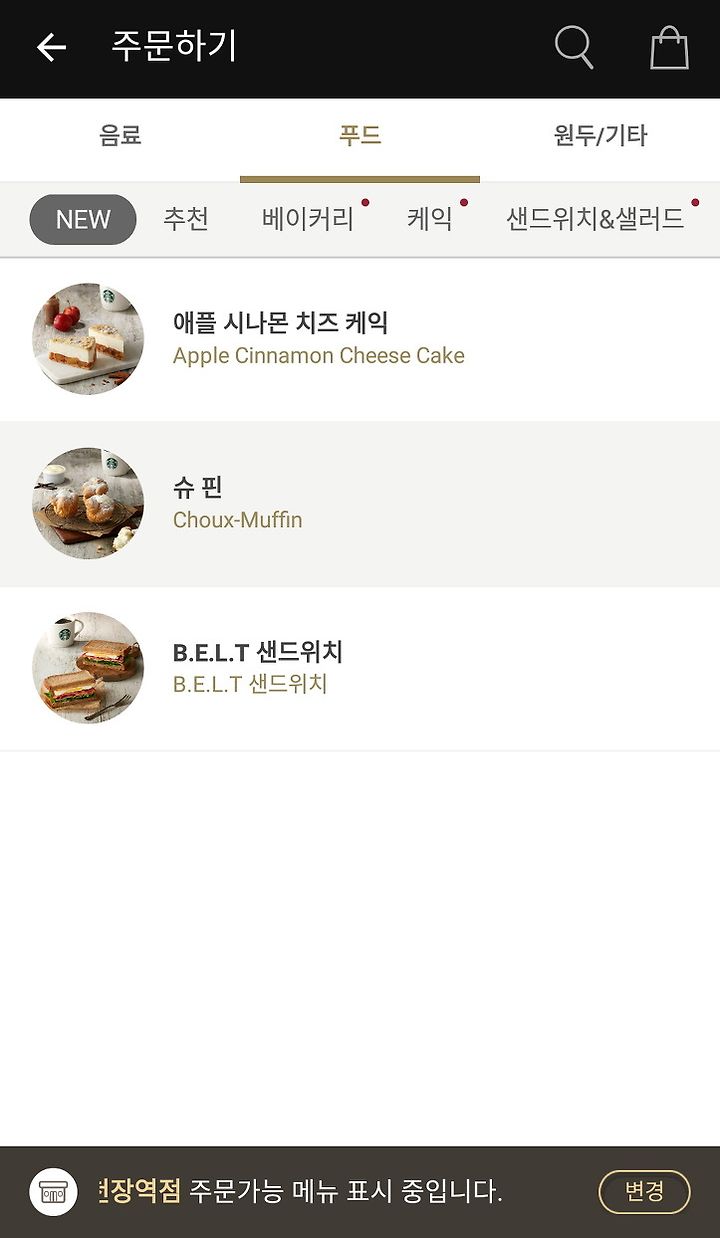Open the search magnifier icon
This screenshot has height=1238, width=720.
pyautogui.click(x=574, y=47)
